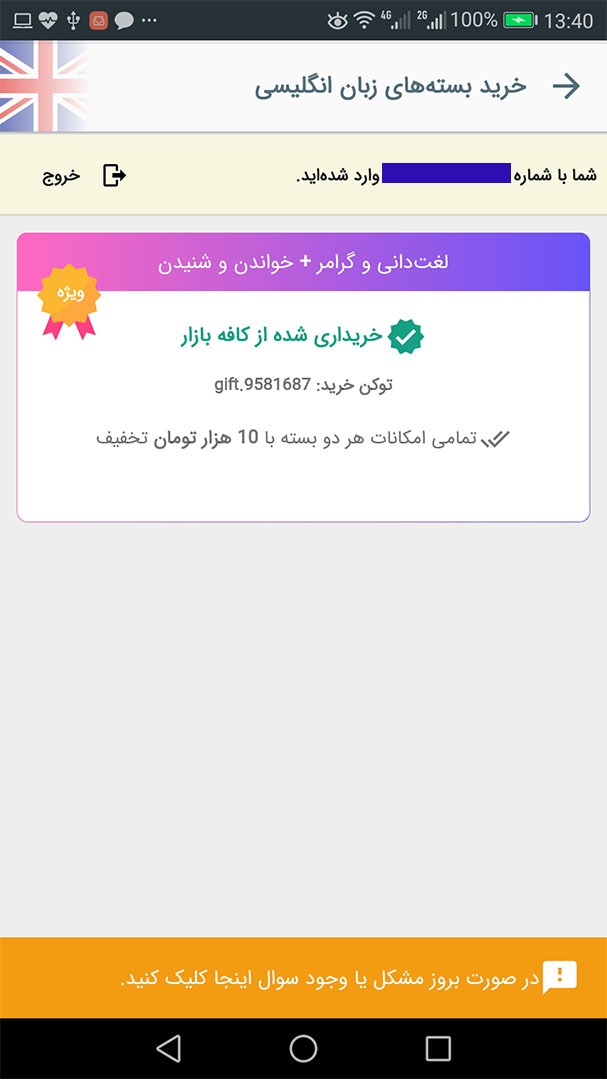Image resolution: width=607 pixels, height=1080 pixels.
Task: Open the purchased vocabulary and grammar package card
Action: click(x=303, y=377)
